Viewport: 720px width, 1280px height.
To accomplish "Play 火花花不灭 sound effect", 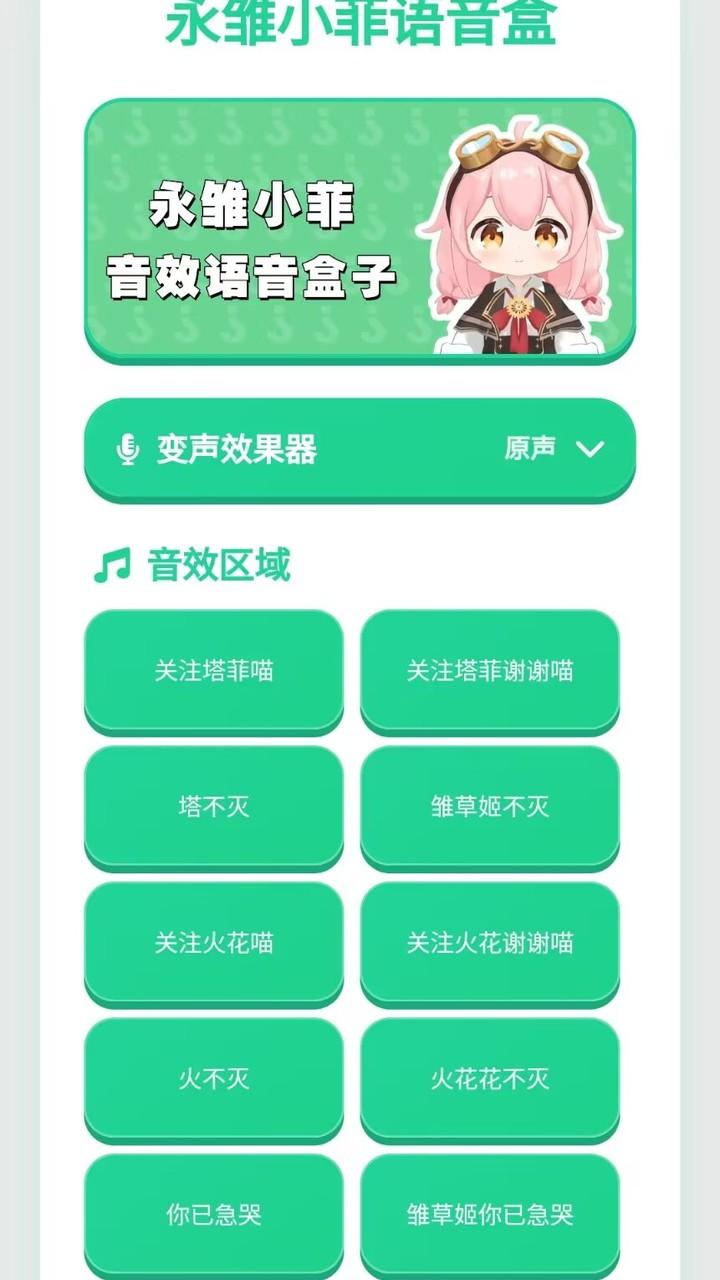I will click(x=490, y=1078).
